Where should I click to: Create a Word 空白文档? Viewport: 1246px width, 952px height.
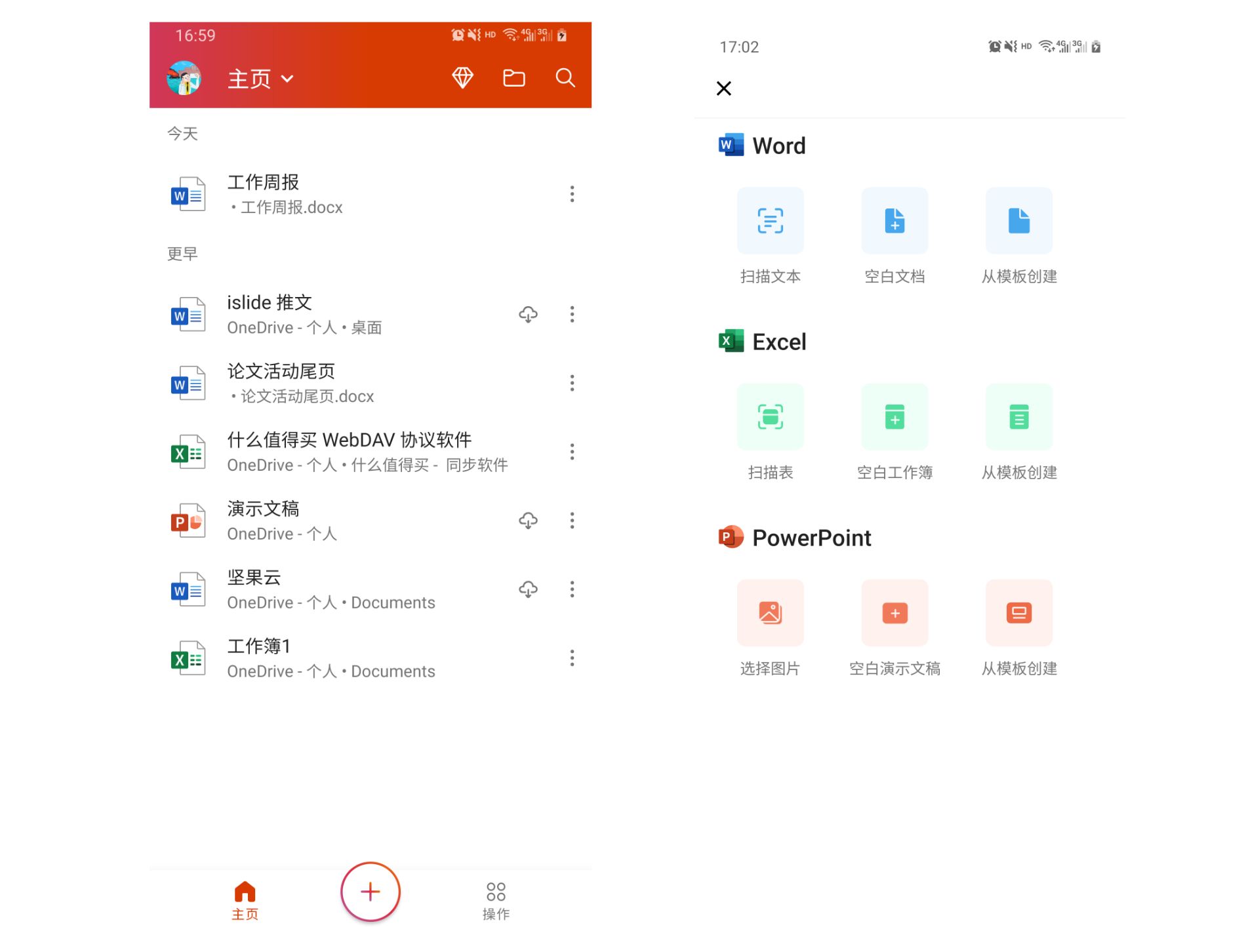pos(894,221)
